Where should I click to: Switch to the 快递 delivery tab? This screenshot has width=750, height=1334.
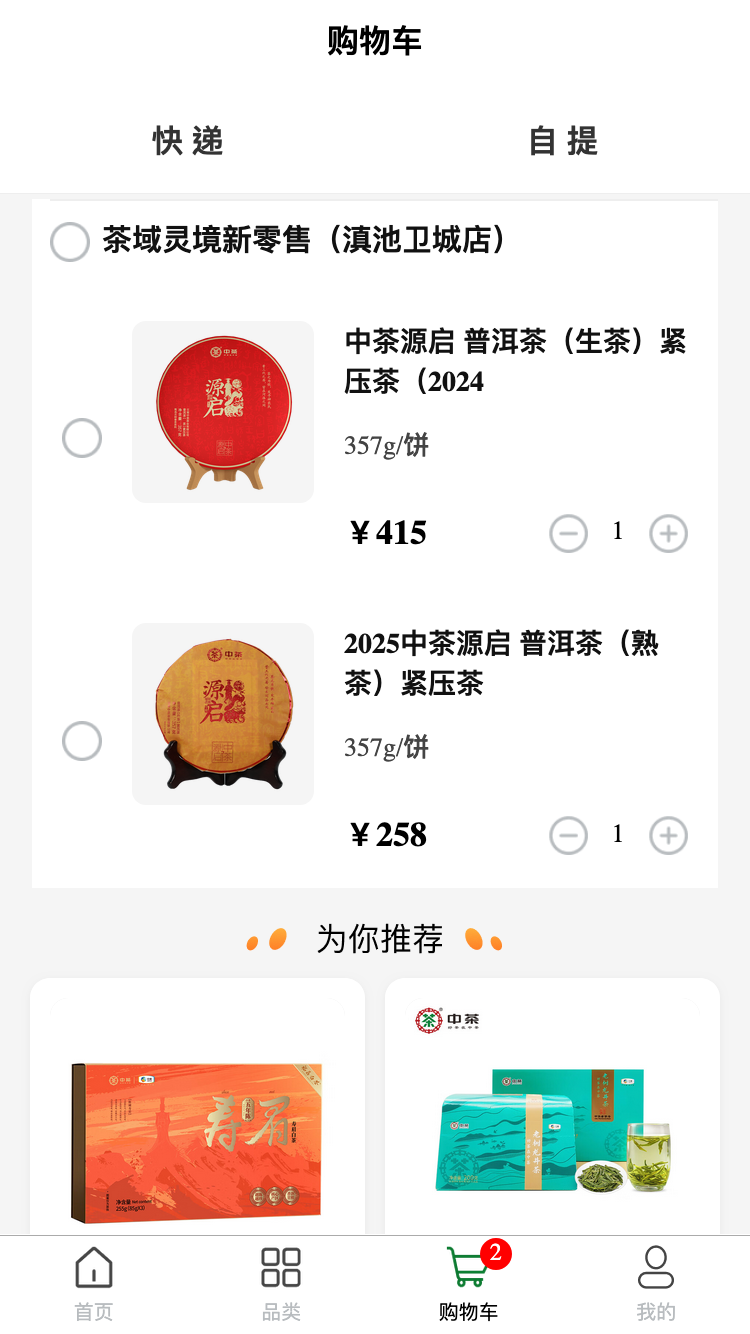tap(188, 142)
